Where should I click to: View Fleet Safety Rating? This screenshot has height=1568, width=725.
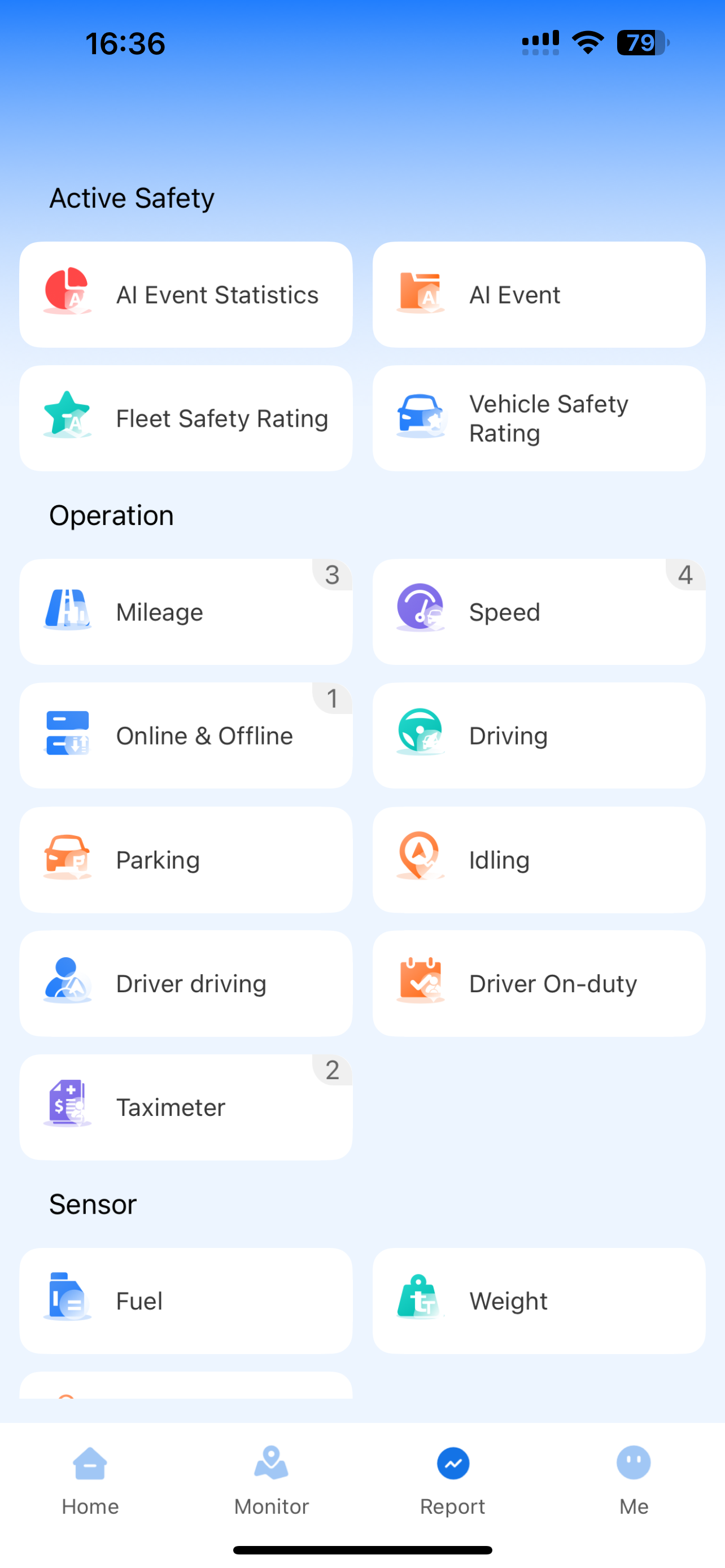point(186,418)
